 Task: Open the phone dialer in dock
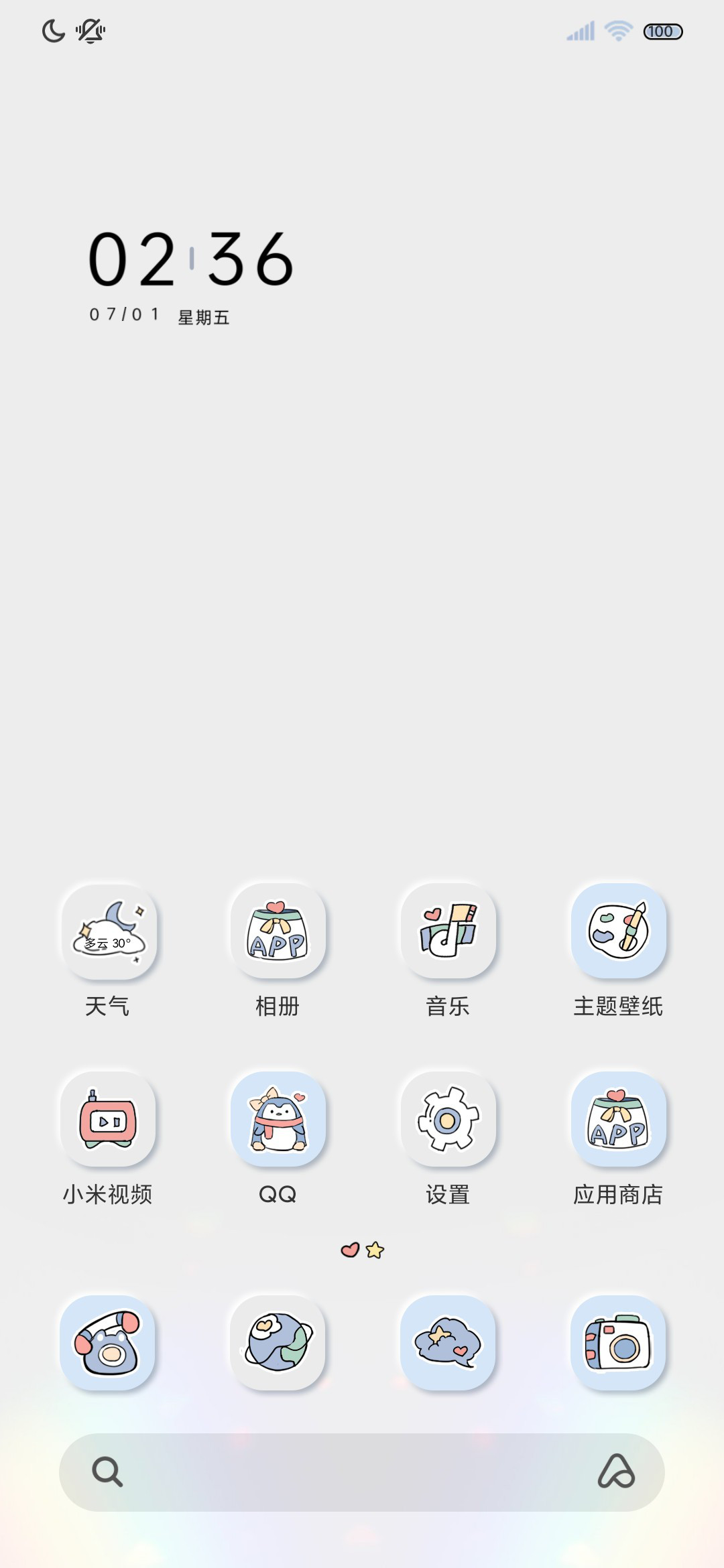tap(108, 1343)
